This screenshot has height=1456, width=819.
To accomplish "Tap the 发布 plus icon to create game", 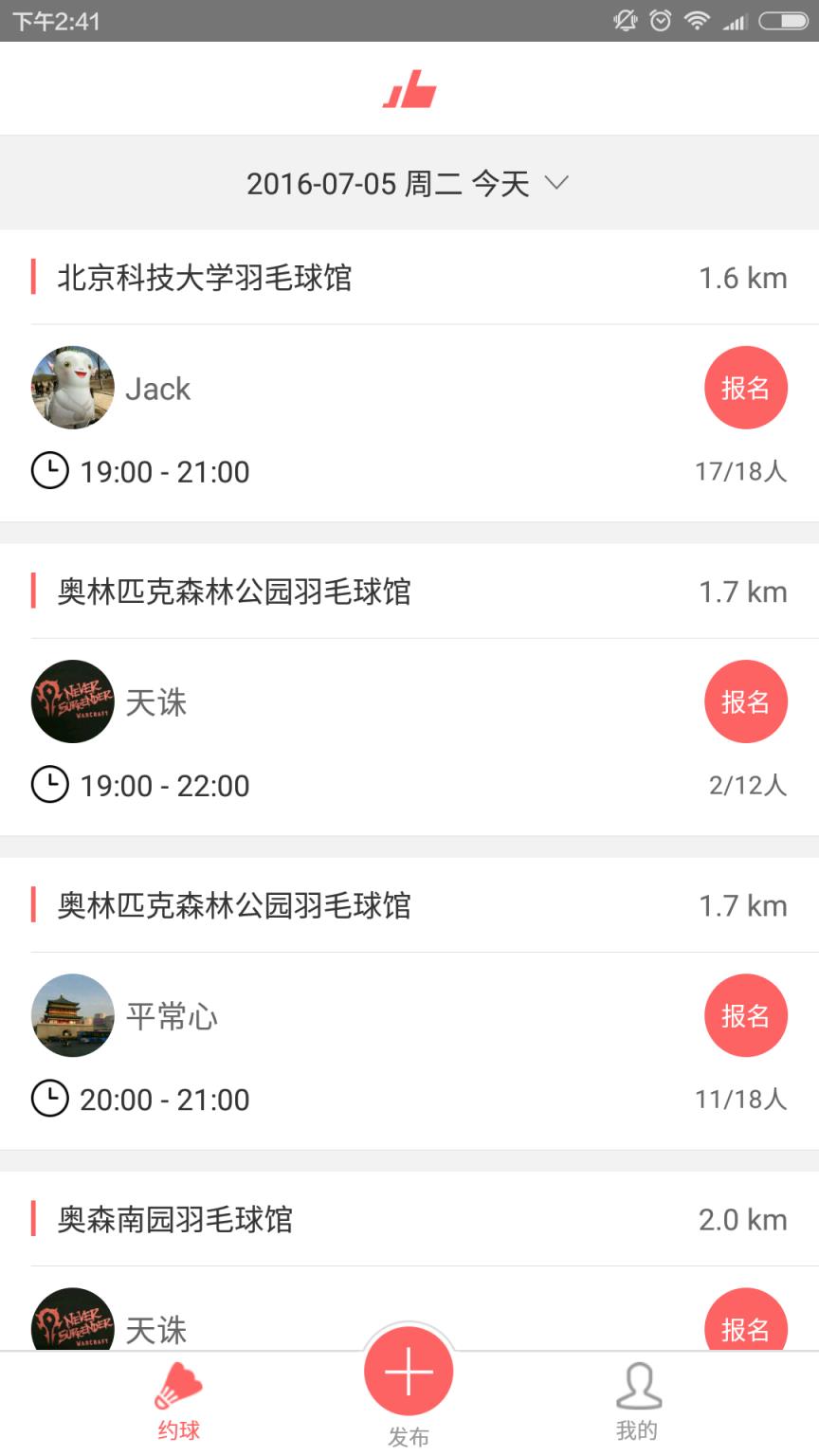I will pos(409,1372).
